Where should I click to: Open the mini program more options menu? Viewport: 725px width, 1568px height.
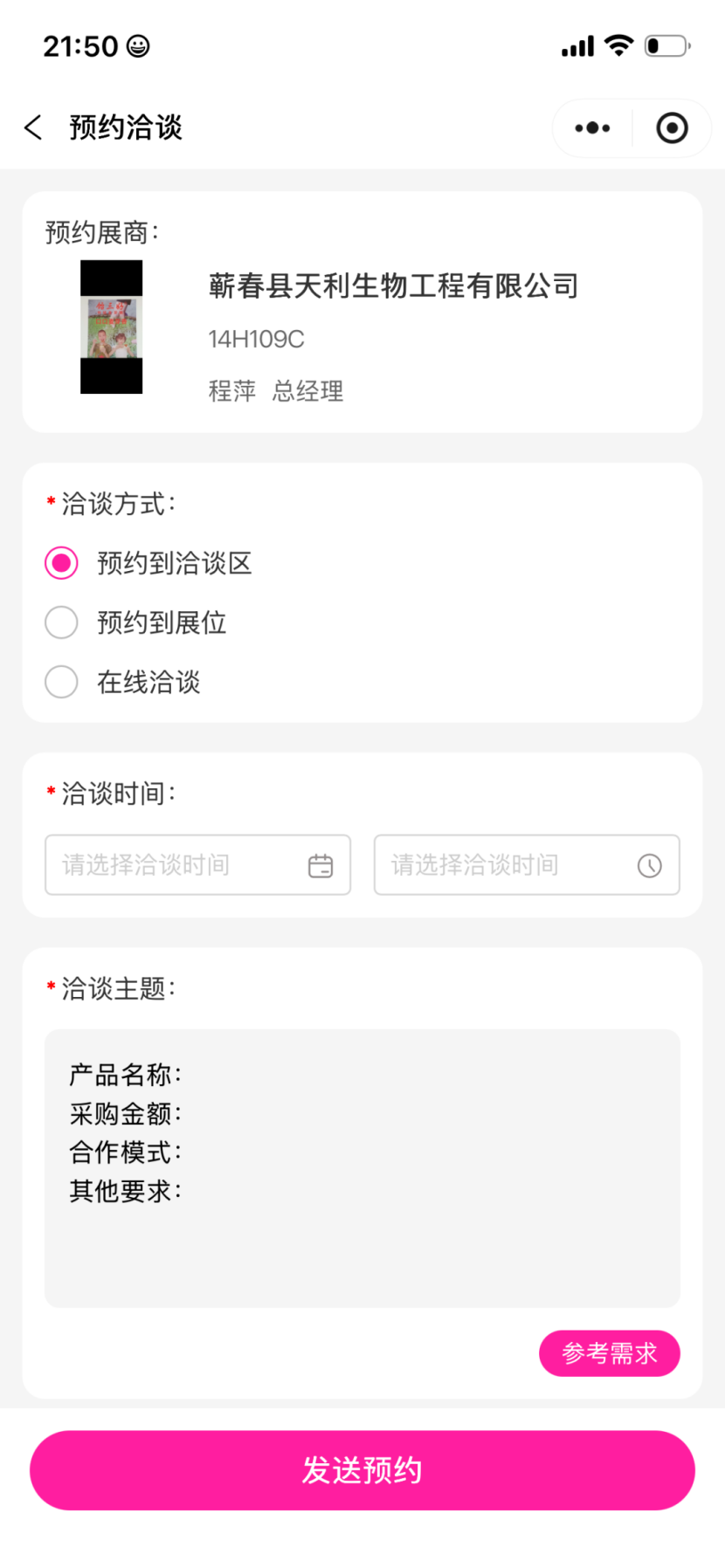pyautogui.click(x=592, y=128)
